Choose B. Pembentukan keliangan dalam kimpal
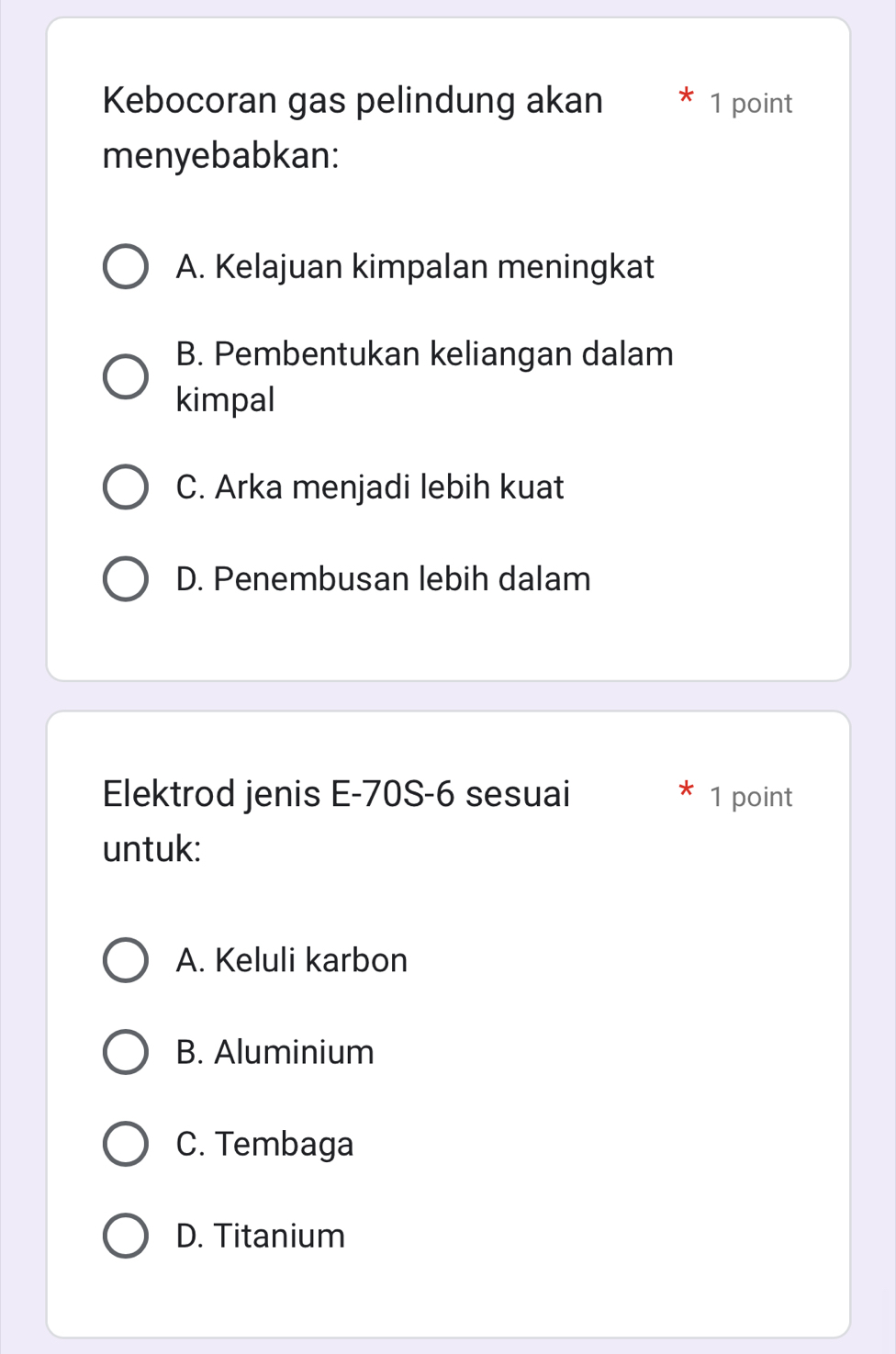Screen dimensions: 896x1354 pyautogui.click(x=125, y=377)
